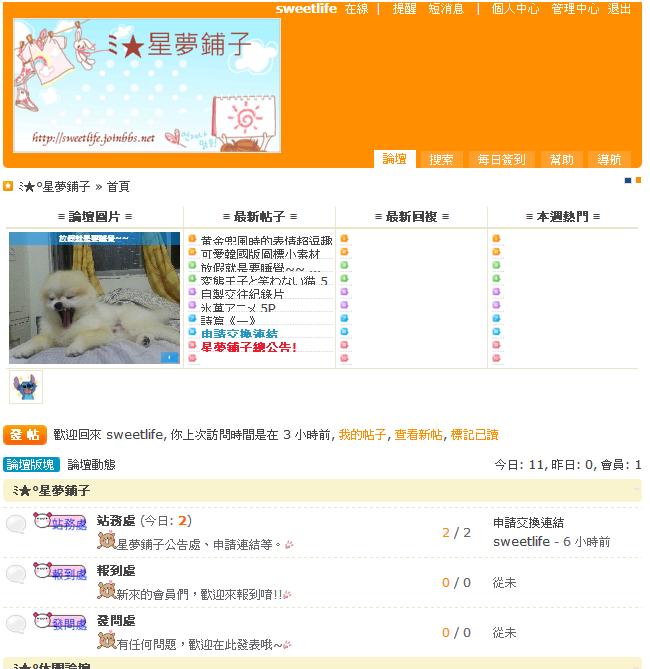
Task: Tap 標記已讀 to mark all read
Action: coord(474,435)
